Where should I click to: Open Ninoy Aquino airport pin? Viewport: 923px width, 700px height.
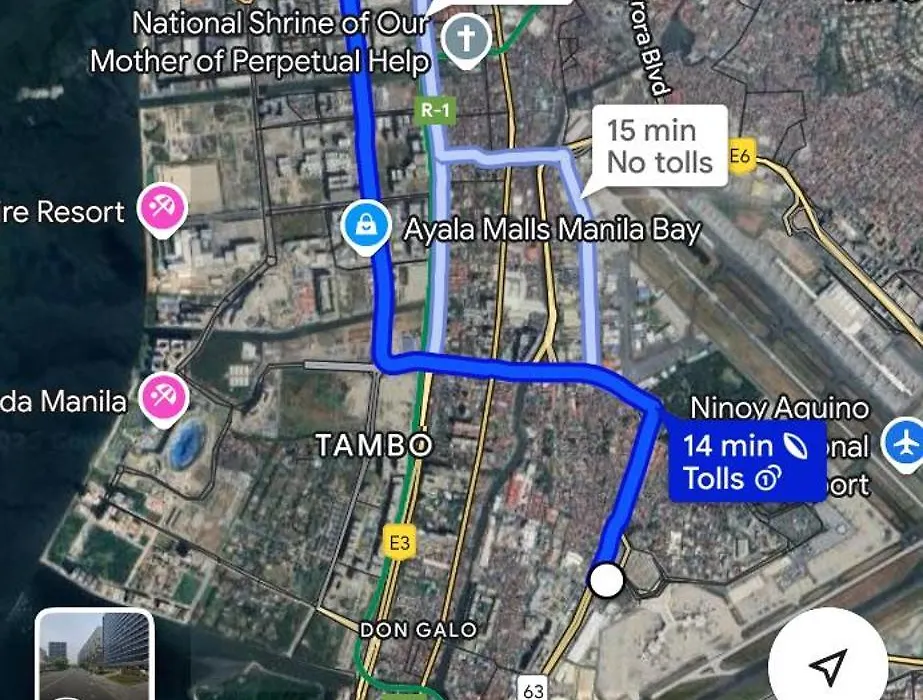(905, 442)
